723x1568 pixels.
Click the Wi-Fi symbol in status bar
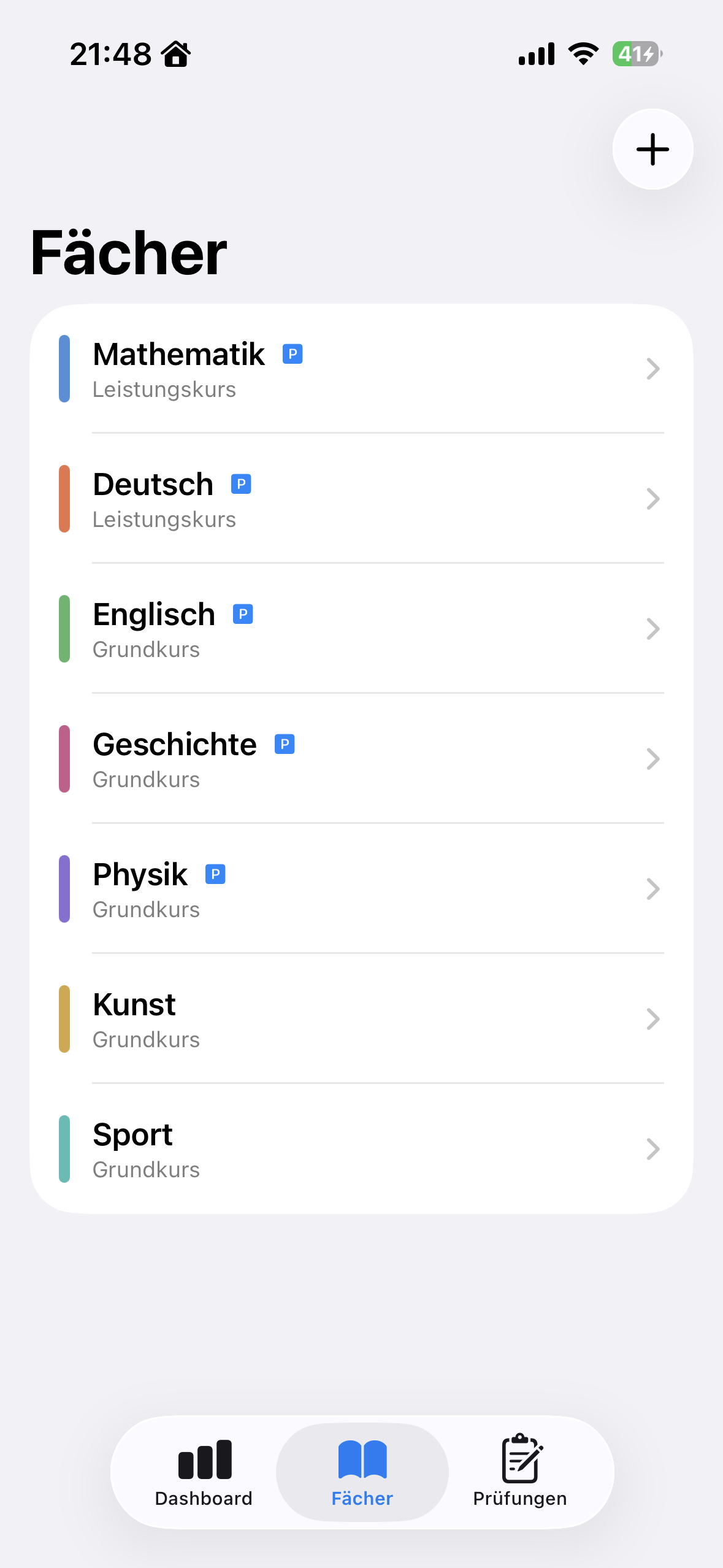click(x=581, y=53)
